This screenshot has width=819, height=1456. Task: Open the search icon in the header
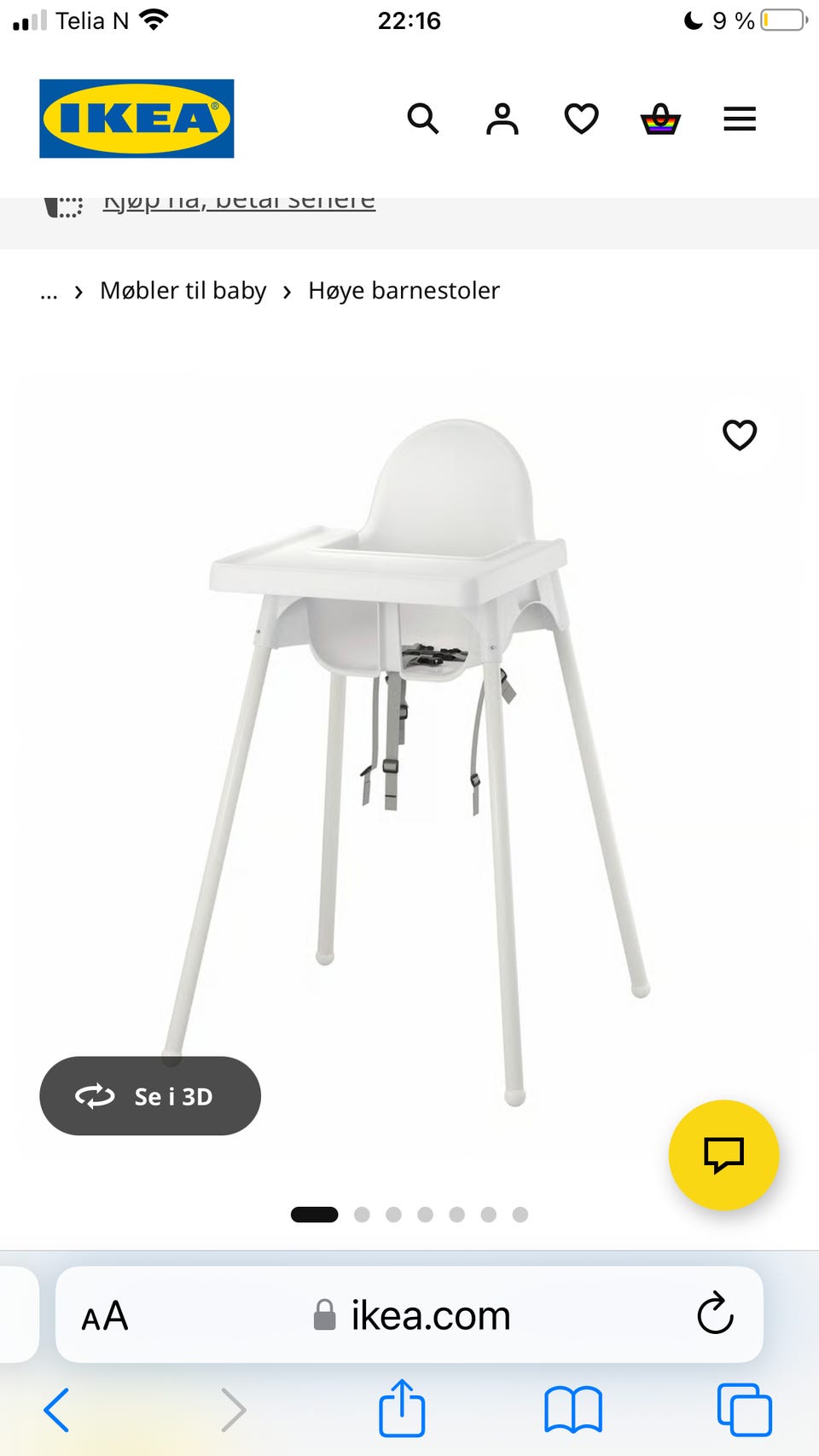422,119
